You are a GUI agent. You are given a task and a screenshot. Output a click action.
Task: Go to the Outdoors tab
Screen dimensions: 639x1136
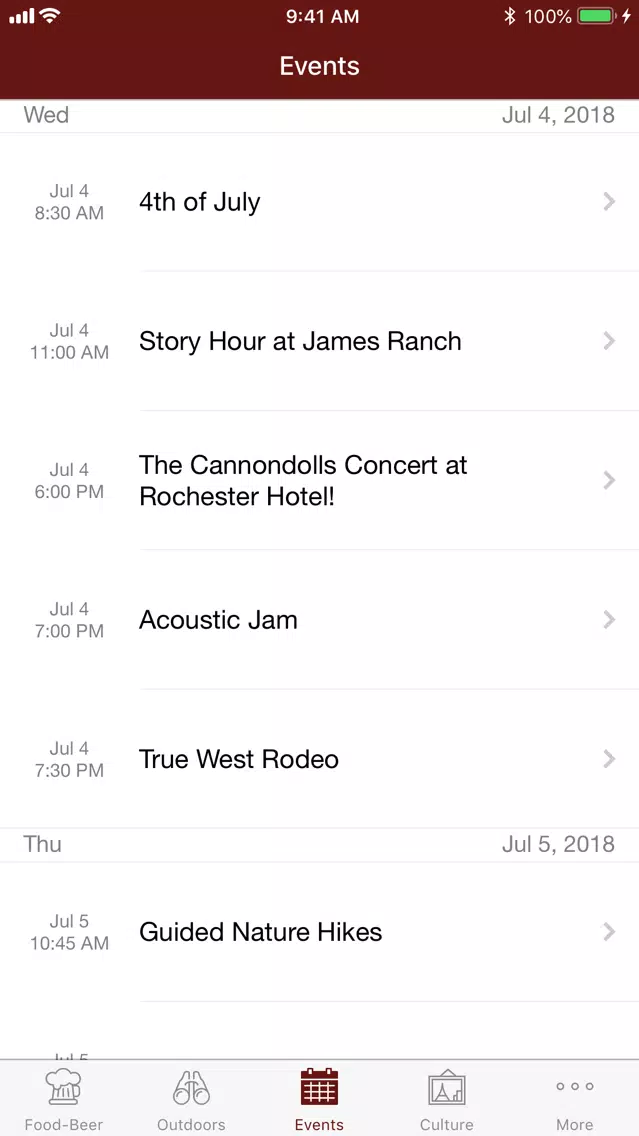click(191, 1099)
